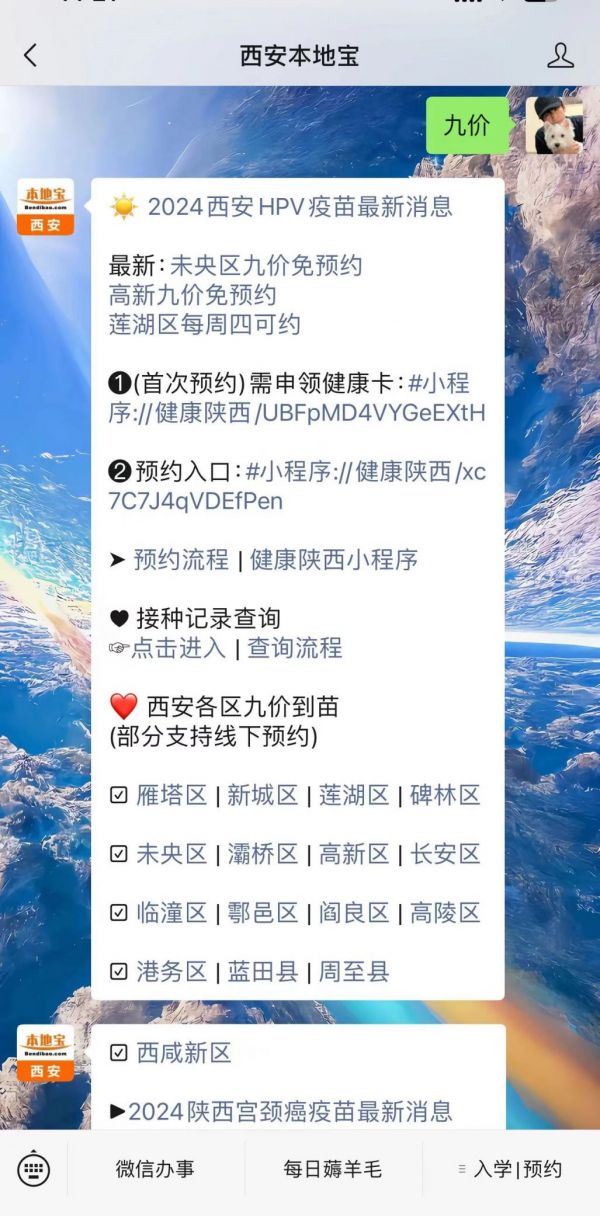Viewport: 600px width, 1216px height.
Task: Open 莲湖区每周四可约 link
Action: pos(205,324)
